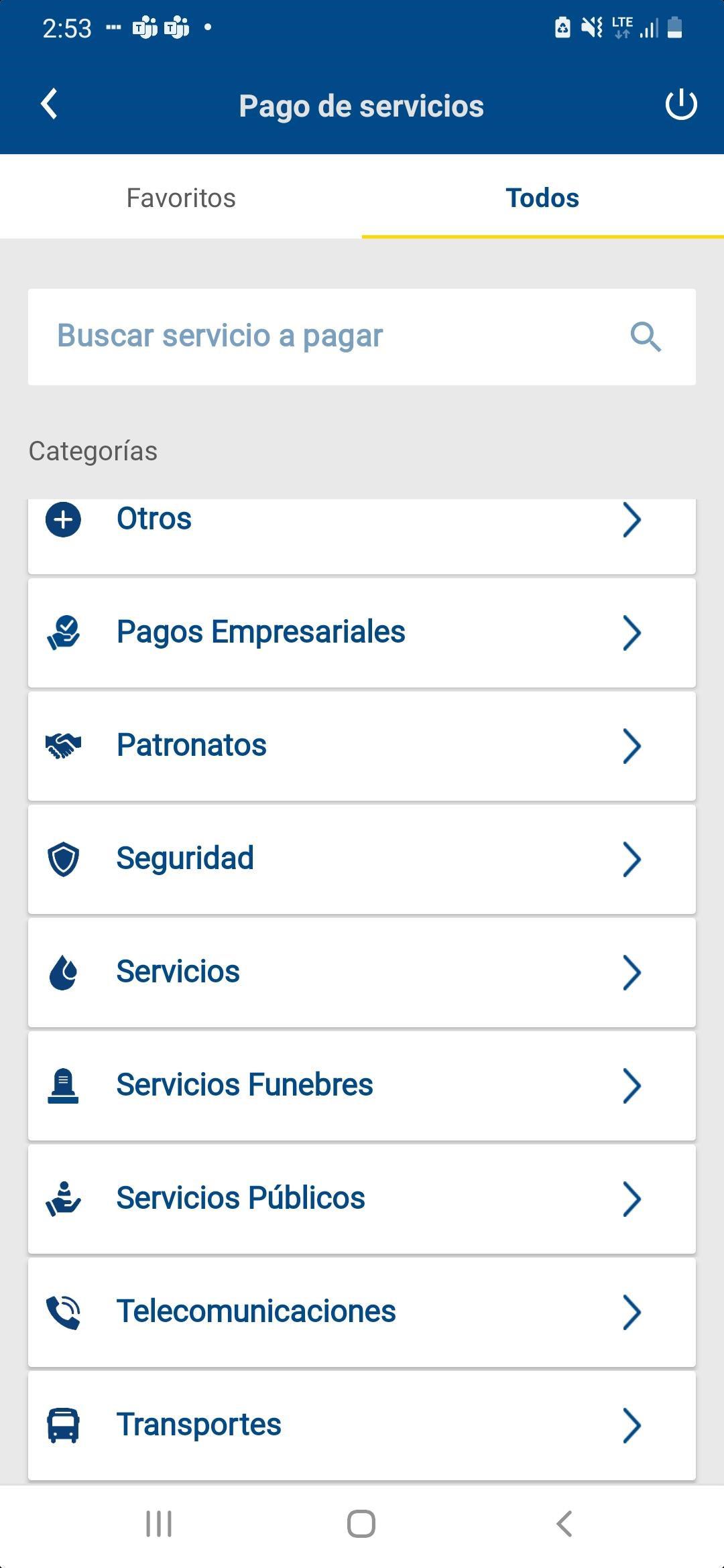View Servicios Funebres options
Image resolution: width=724 pixels, height=1568 pixels.
[362, 1086]
